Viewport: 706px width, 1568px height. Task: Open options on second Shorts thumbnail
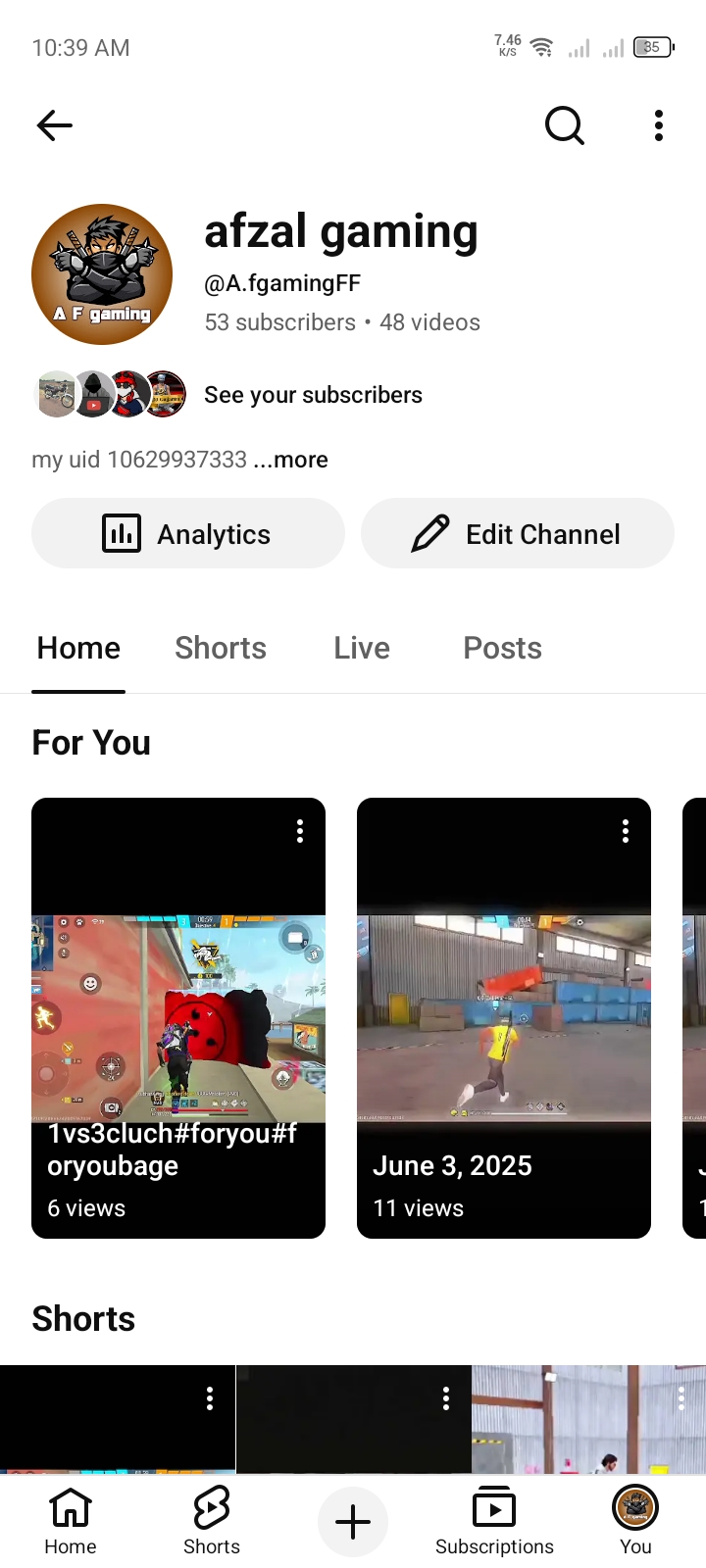click(x=446, y=1397)
